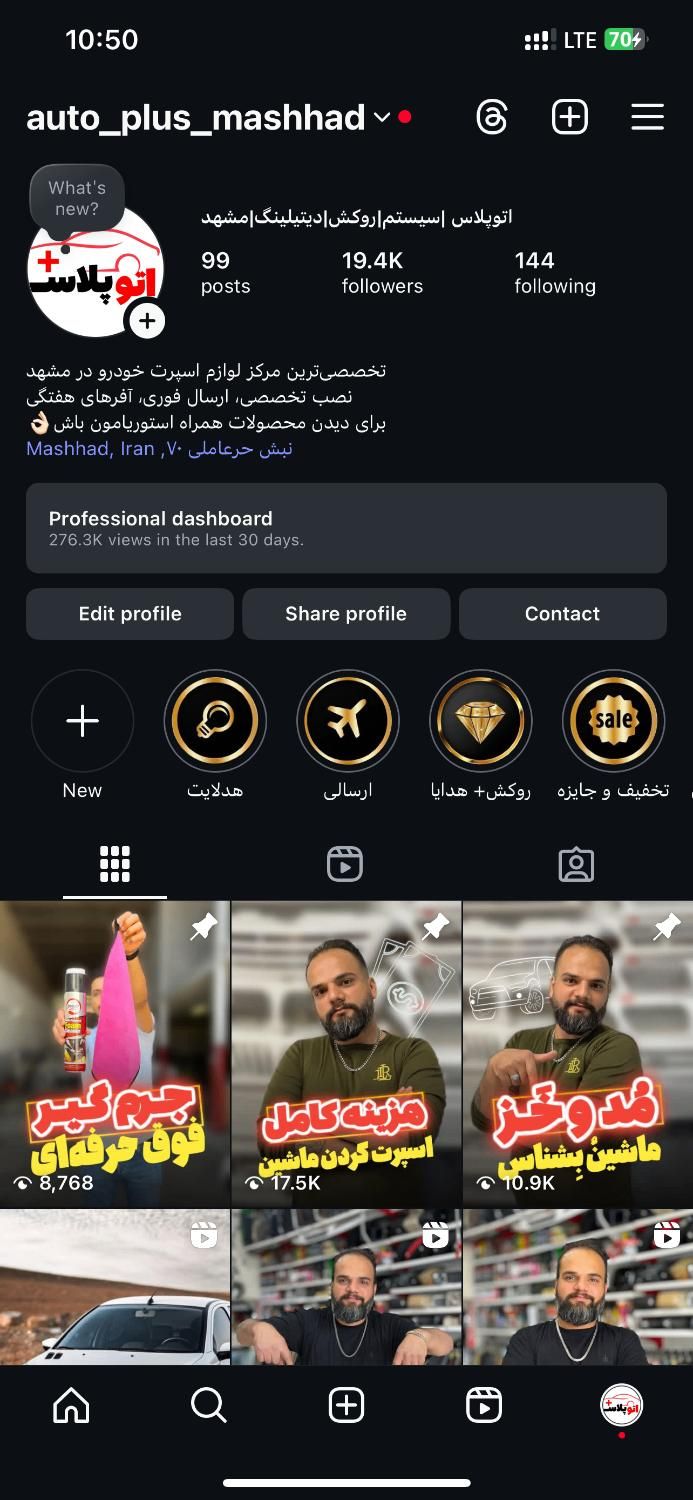Tap Share profile button

pyautogui.click(x=346, y=614)
